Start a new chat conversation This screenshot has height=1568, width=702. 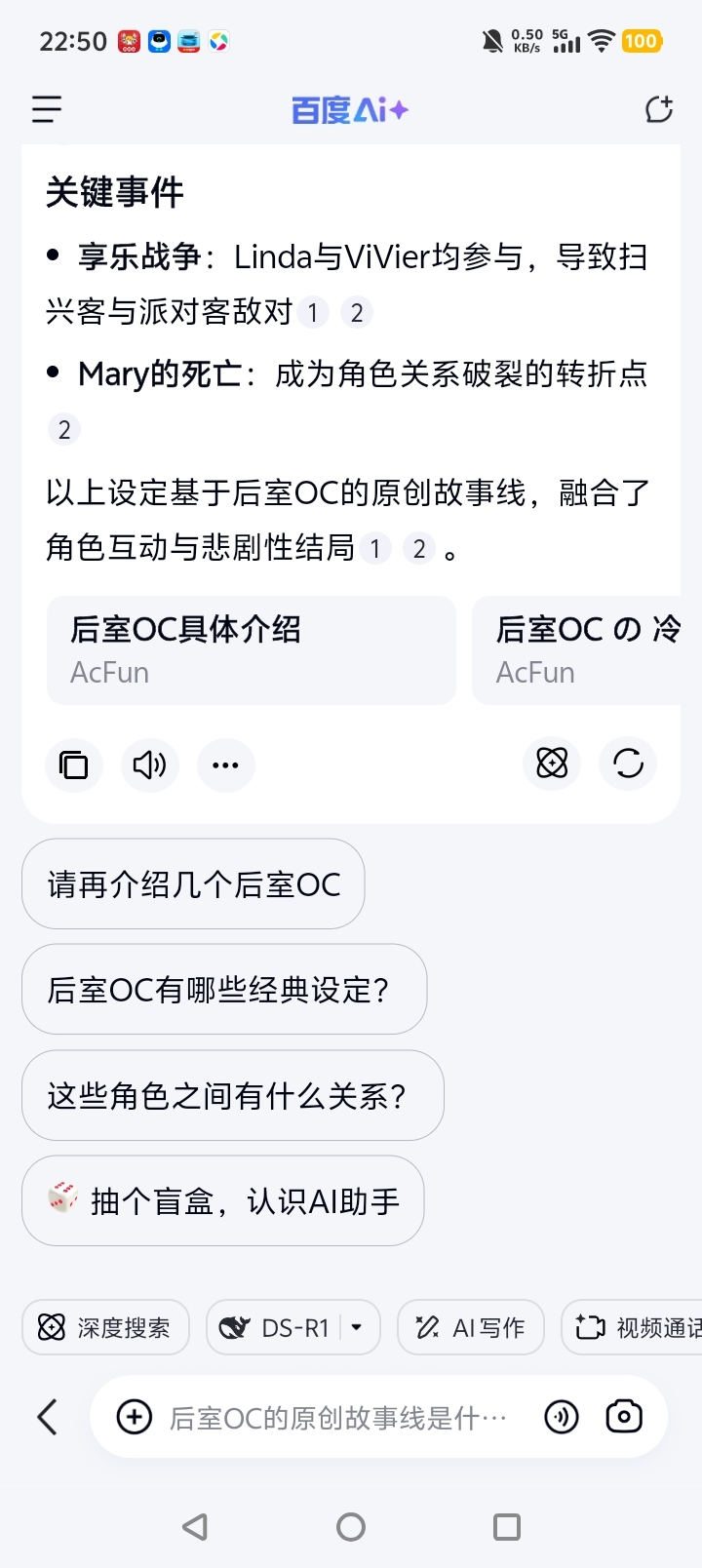coord(659,109)
